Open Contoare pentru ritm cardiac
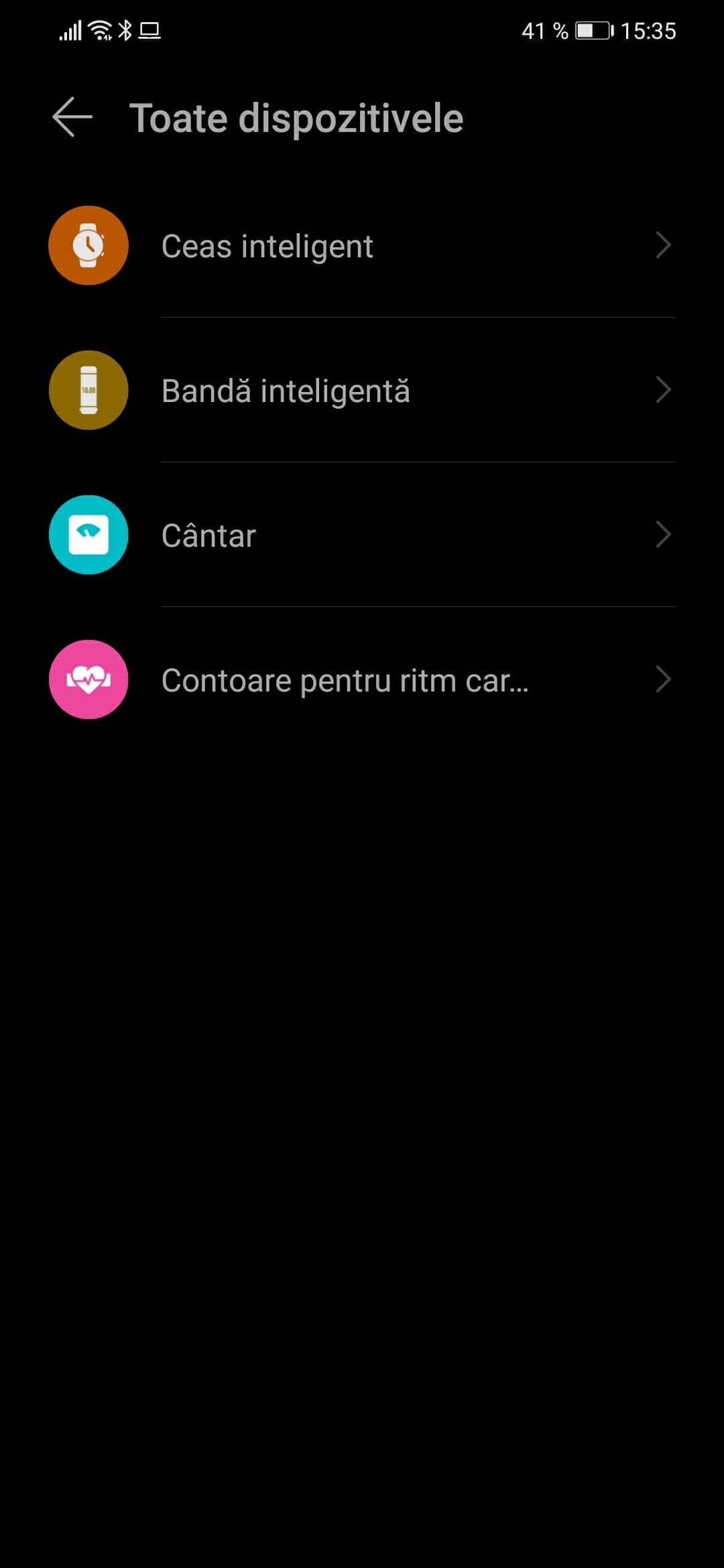 point(362,680)
